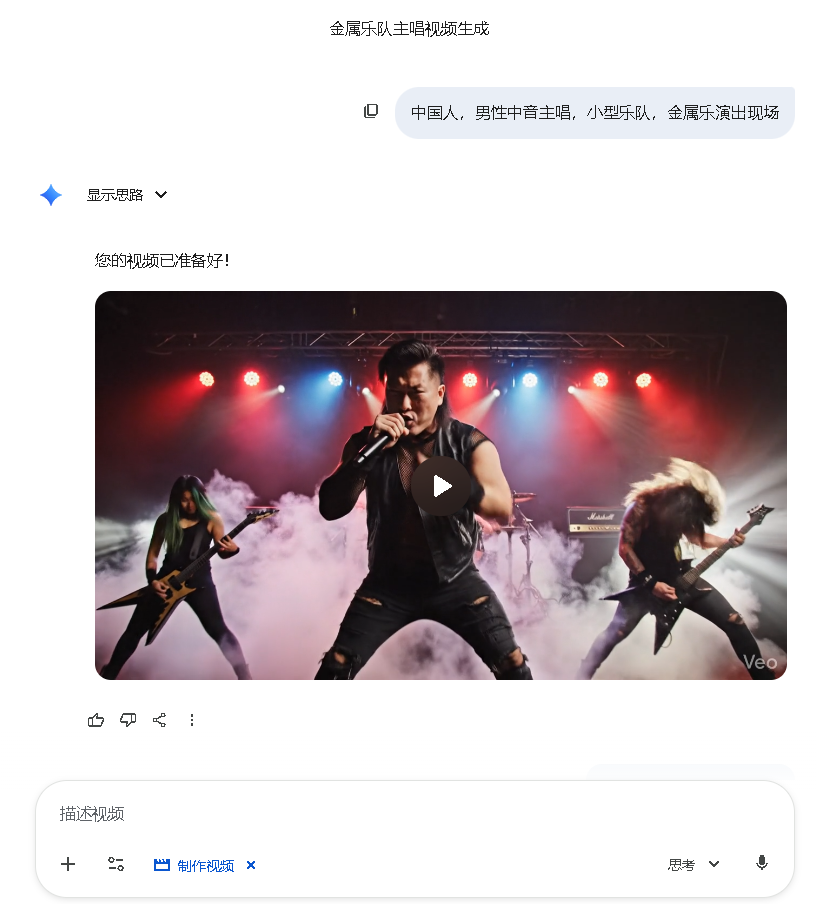
Task: Open the 思考 model dropdown
Action: click(693, 864)
